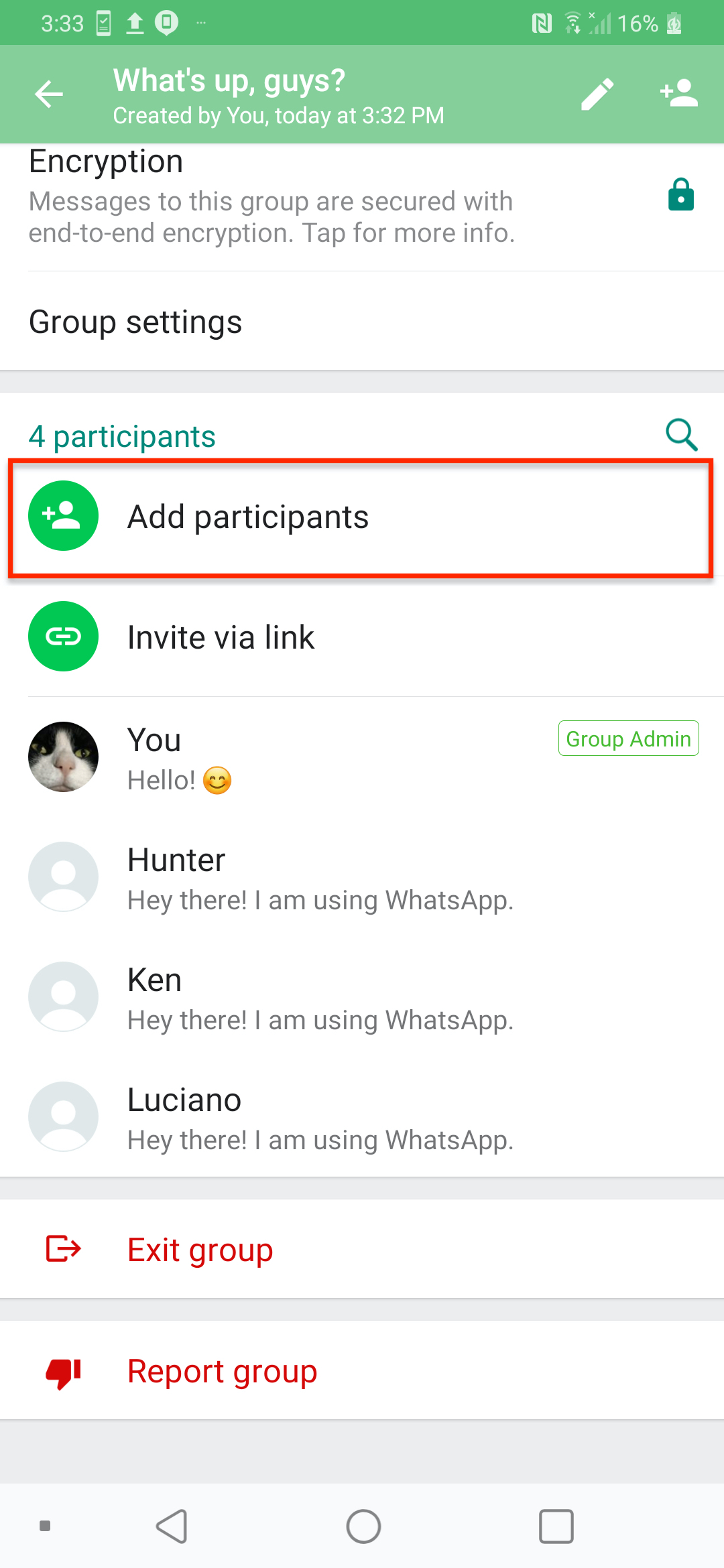Tap Ken's avatar placeholder
Screen dimensions: 724x1568
click(x=63, y=996)
